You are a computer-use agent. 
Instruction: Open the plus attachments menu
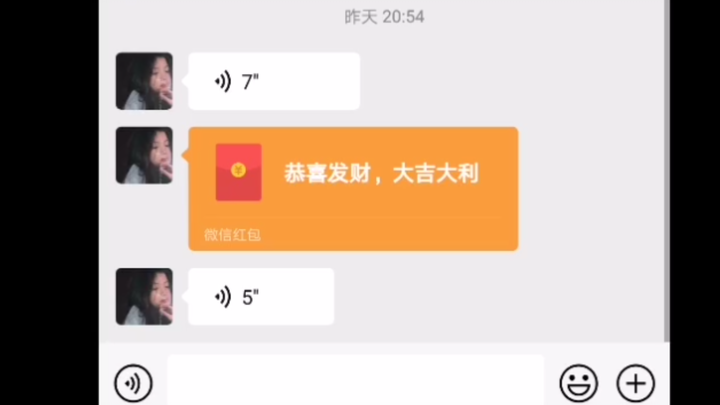[x=635, y=382]
